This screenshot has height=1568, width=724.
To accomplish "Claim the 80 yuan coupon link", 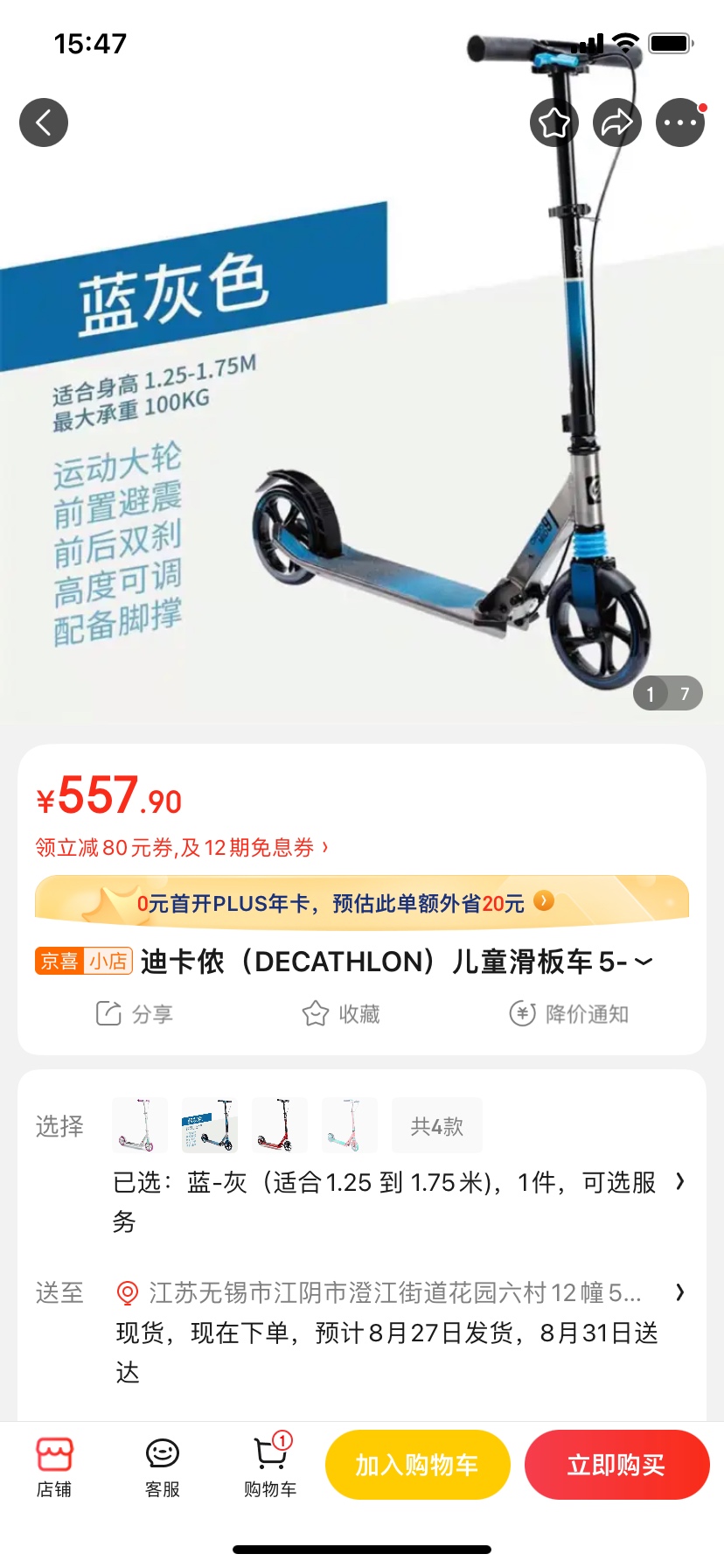I will [x=182, y=847].
